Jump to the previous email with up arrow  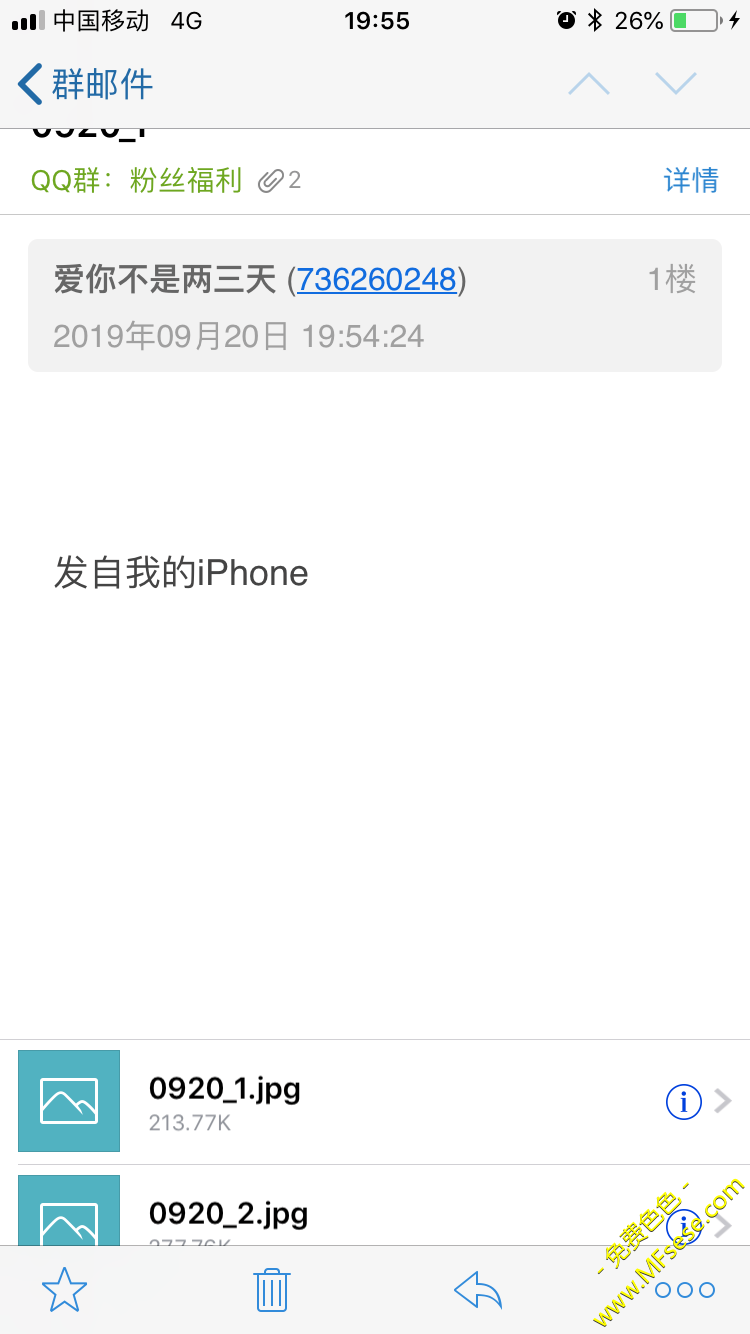tap(588, 84)
